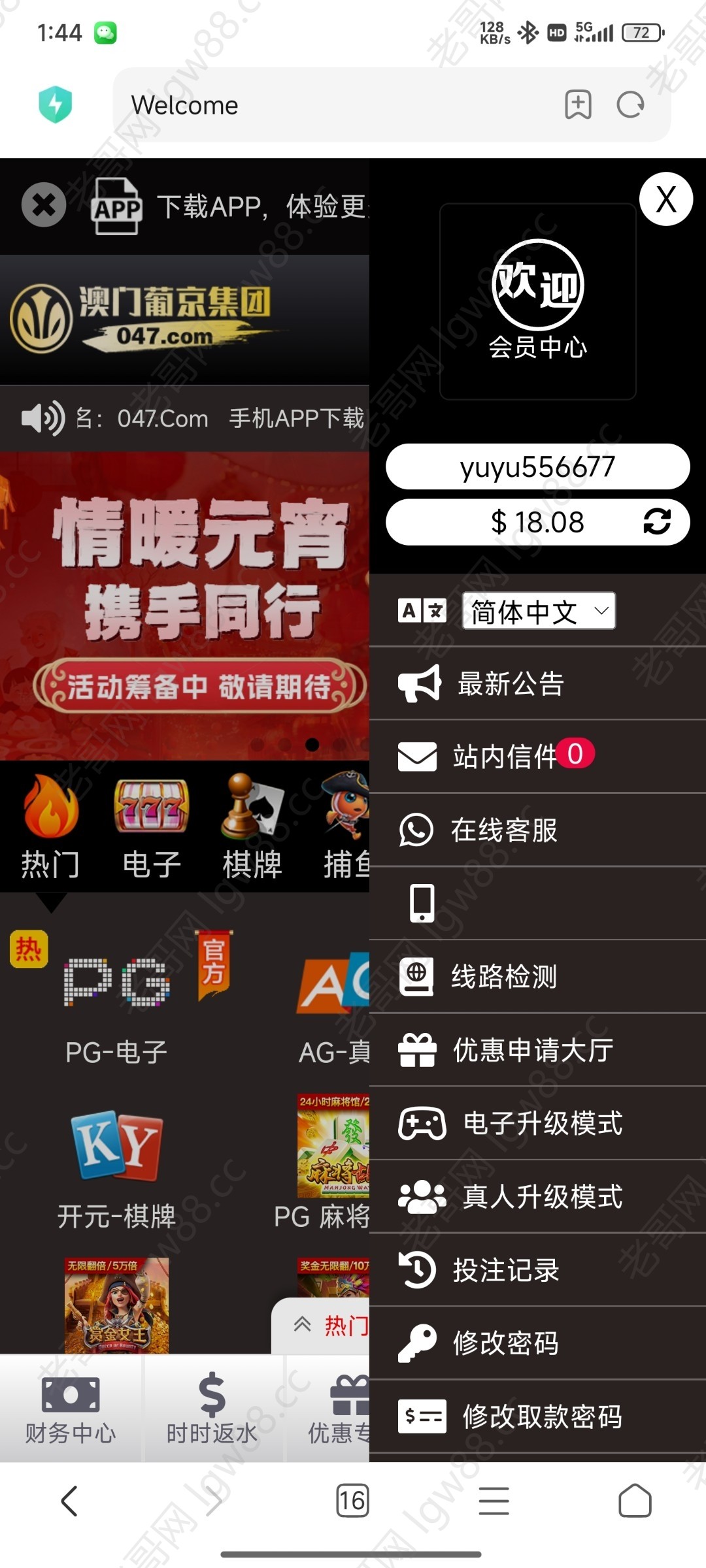Open 优惠申请大厅
706x1568 pixels.
[532, 1050]
